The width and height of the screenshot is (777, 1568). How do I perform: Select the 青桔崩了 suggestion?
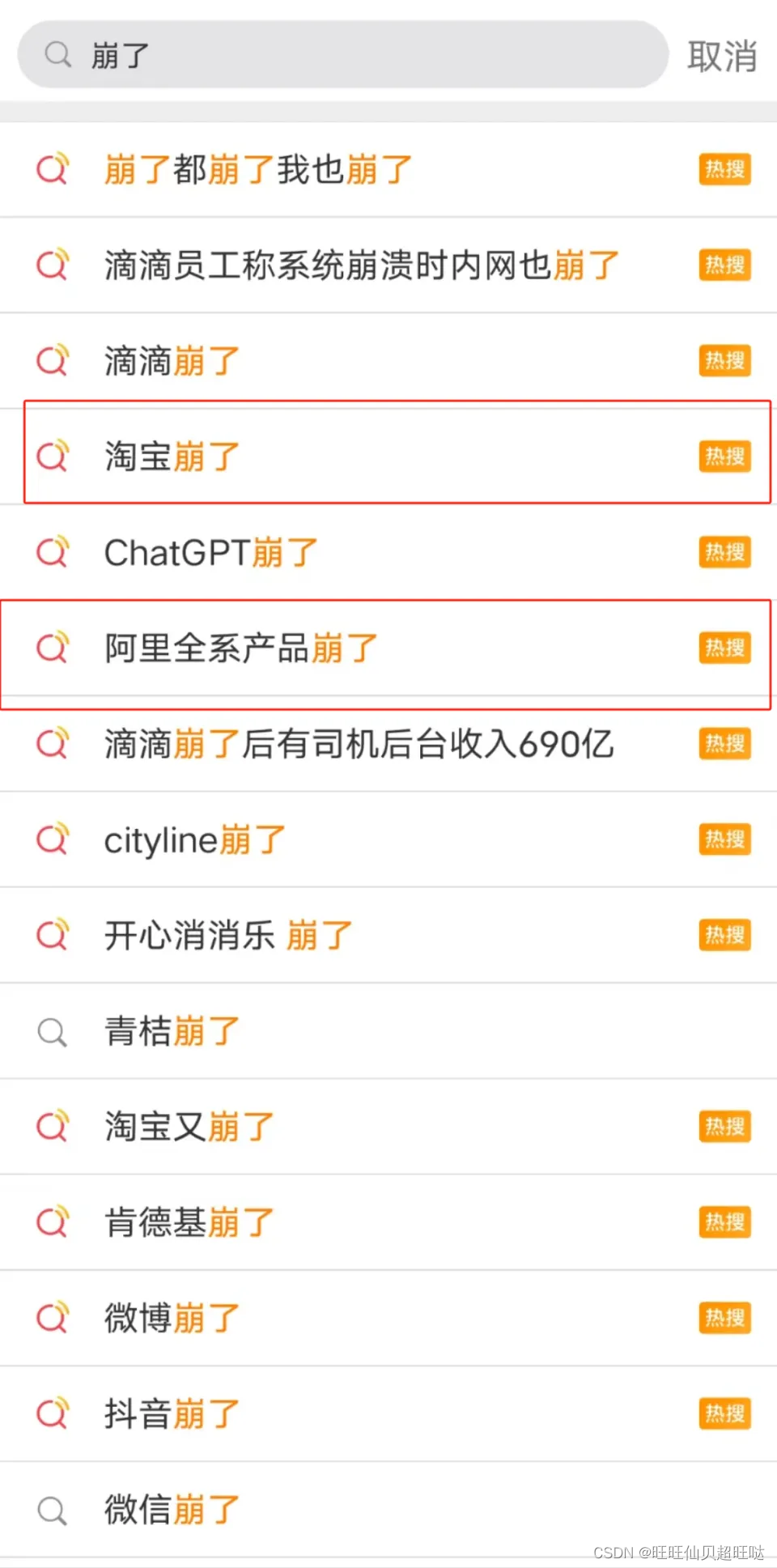(172, 1031)
